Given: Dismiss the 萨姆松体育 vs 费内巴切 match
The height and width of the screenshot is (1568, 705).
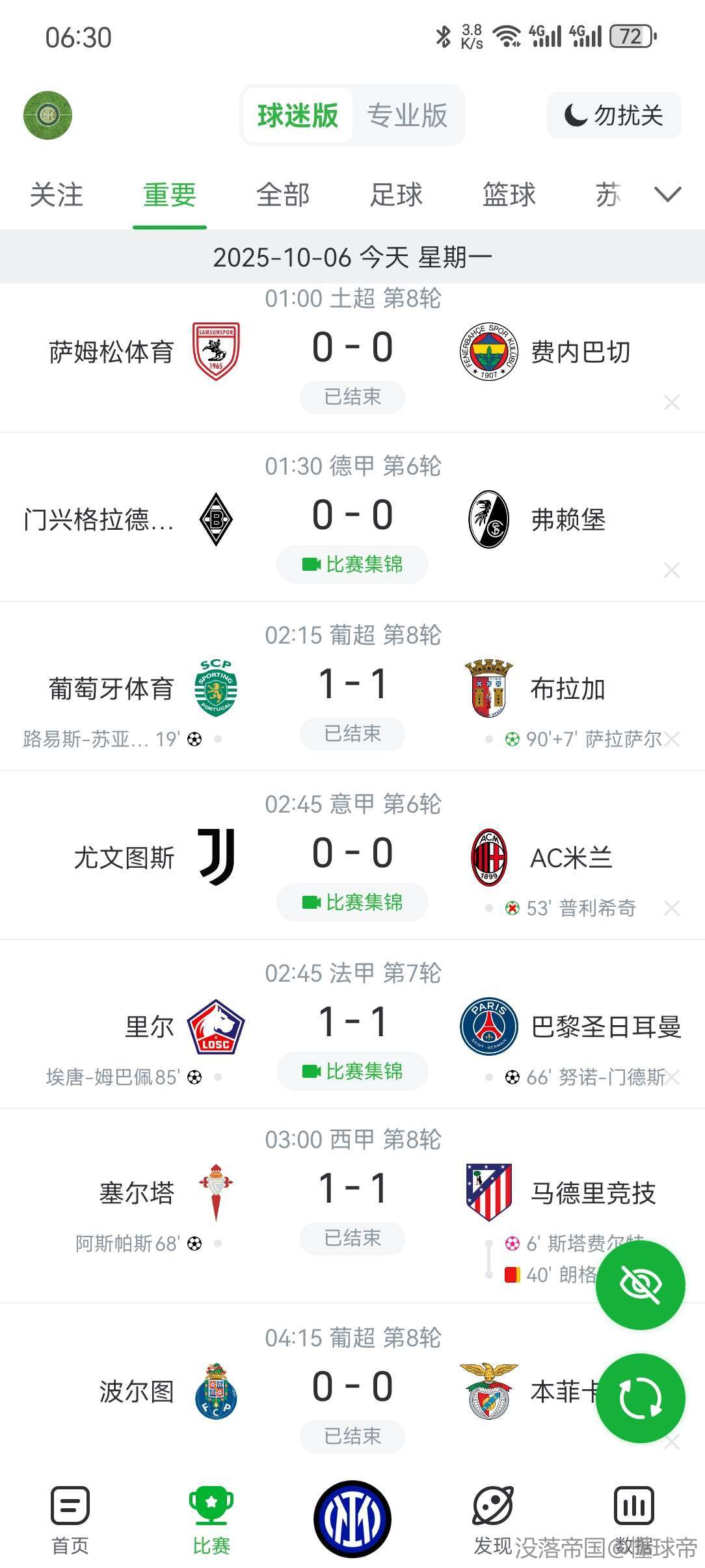Looking at the screenshot, I should pyautogui.click(x=672, y=402).
